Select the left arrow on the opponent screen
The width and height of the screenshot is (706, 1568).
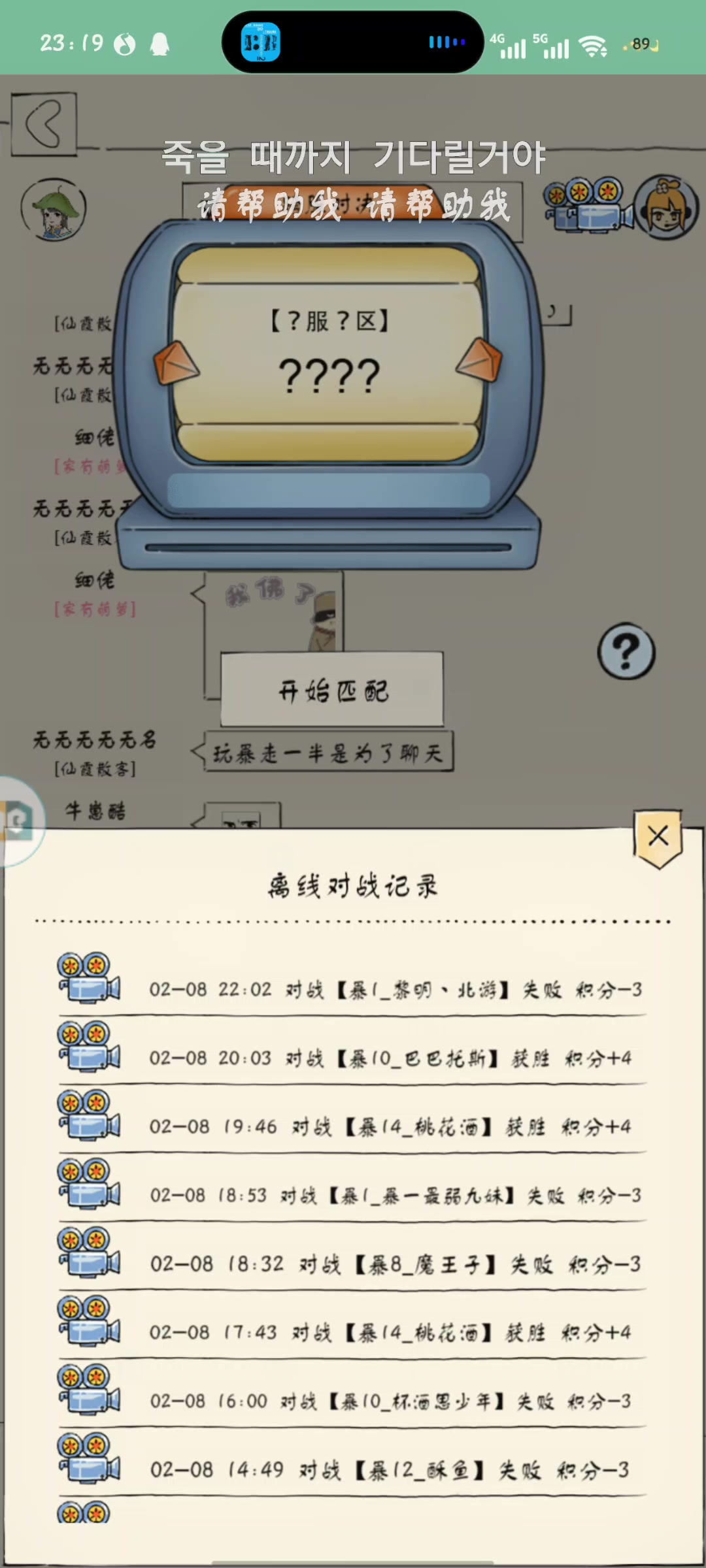(x=175, y=363)
